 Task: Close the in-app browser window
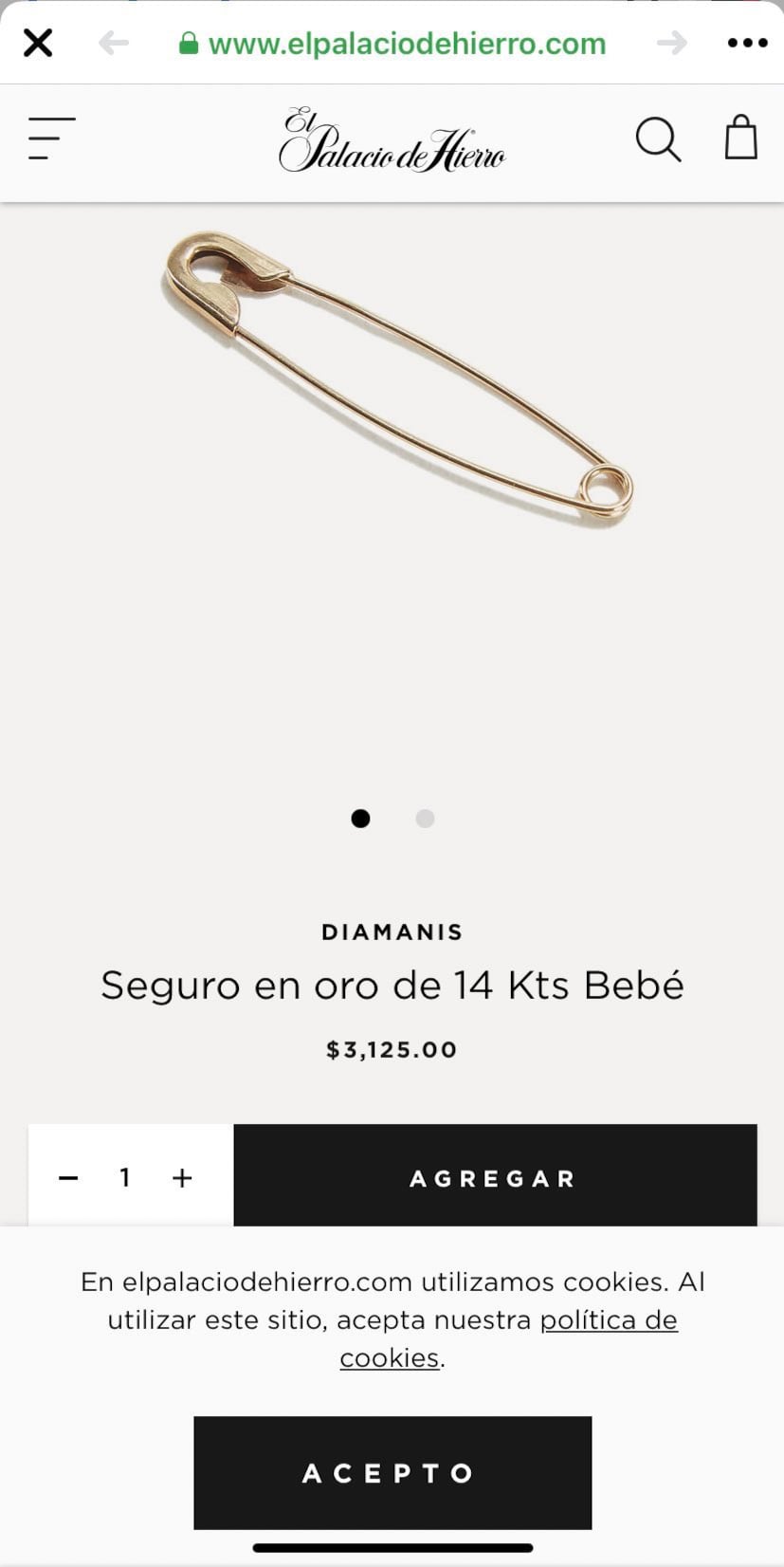38,43
